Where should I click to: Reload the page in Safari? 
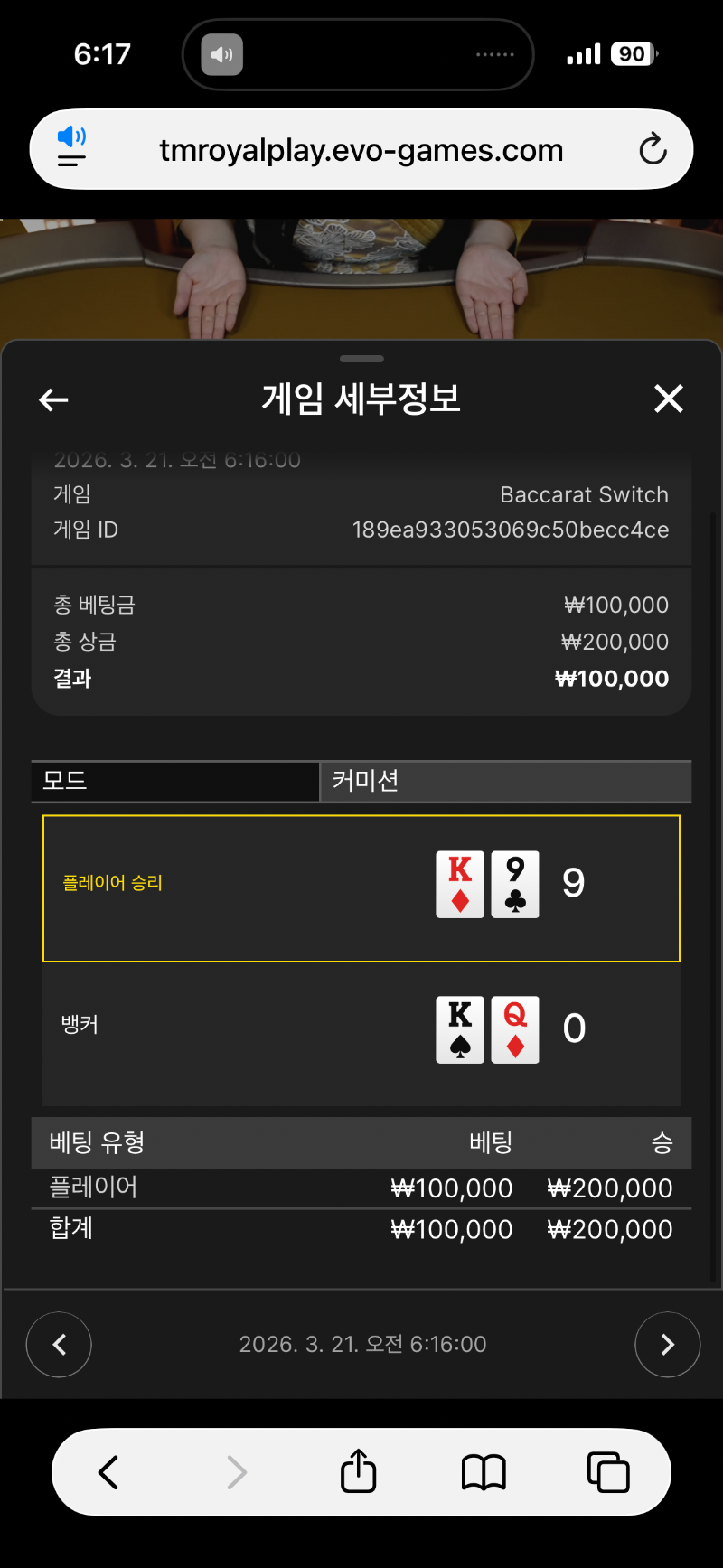point(653,149)
